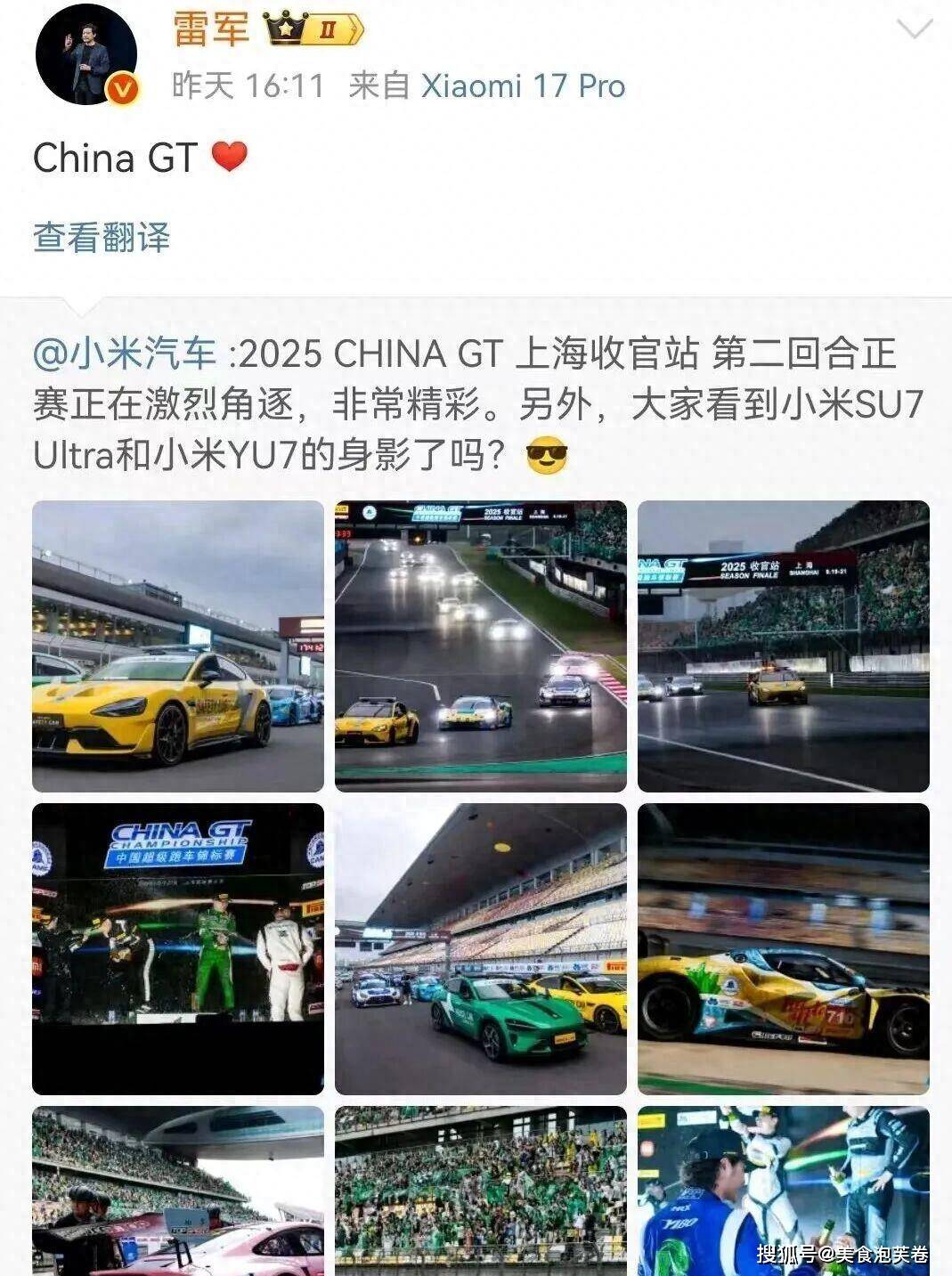Open the photo with the pink race car

coord(178,1190)
